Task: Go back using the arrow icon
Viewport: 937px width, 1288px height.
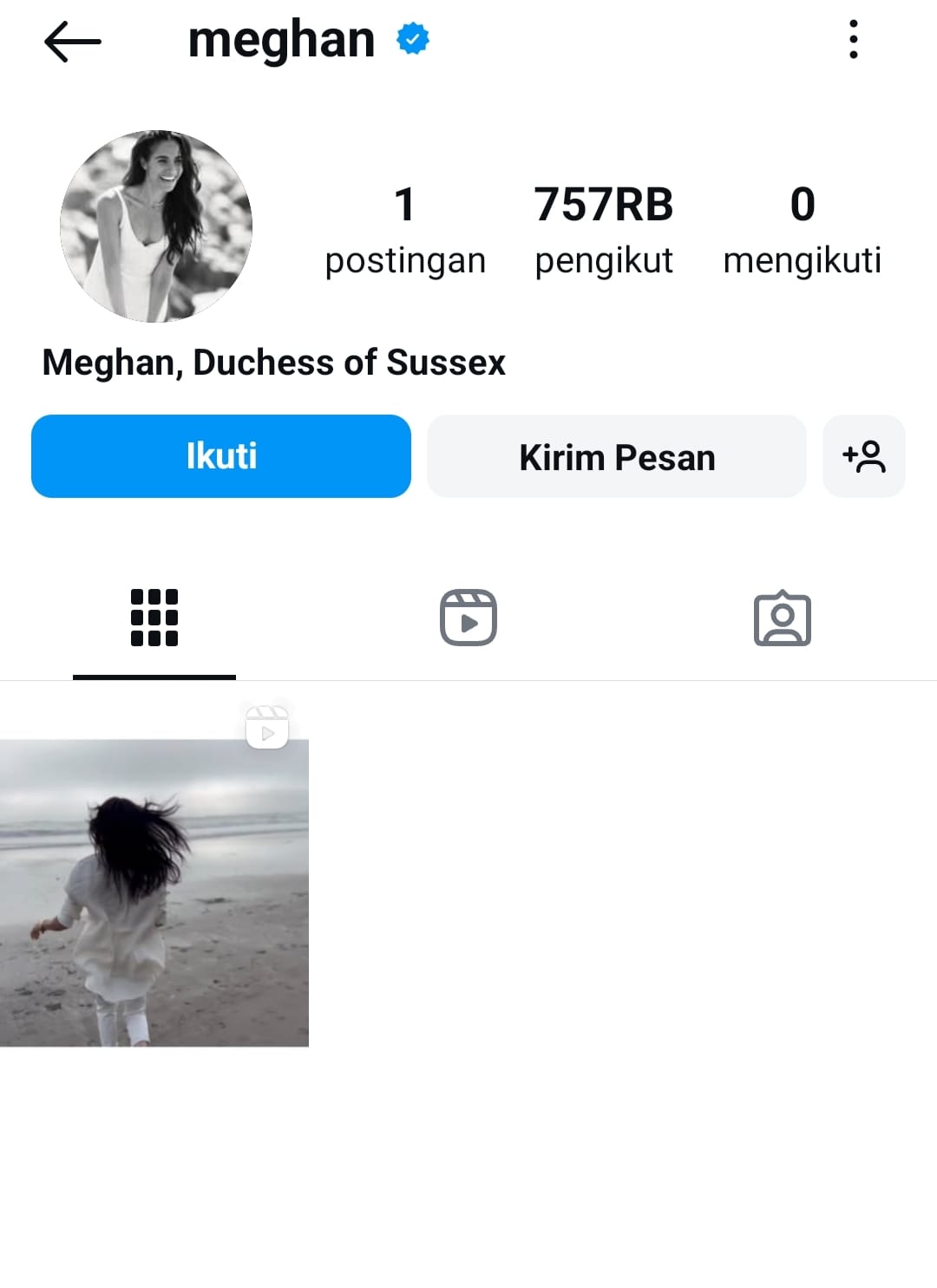Action: [x=72, y=41]
